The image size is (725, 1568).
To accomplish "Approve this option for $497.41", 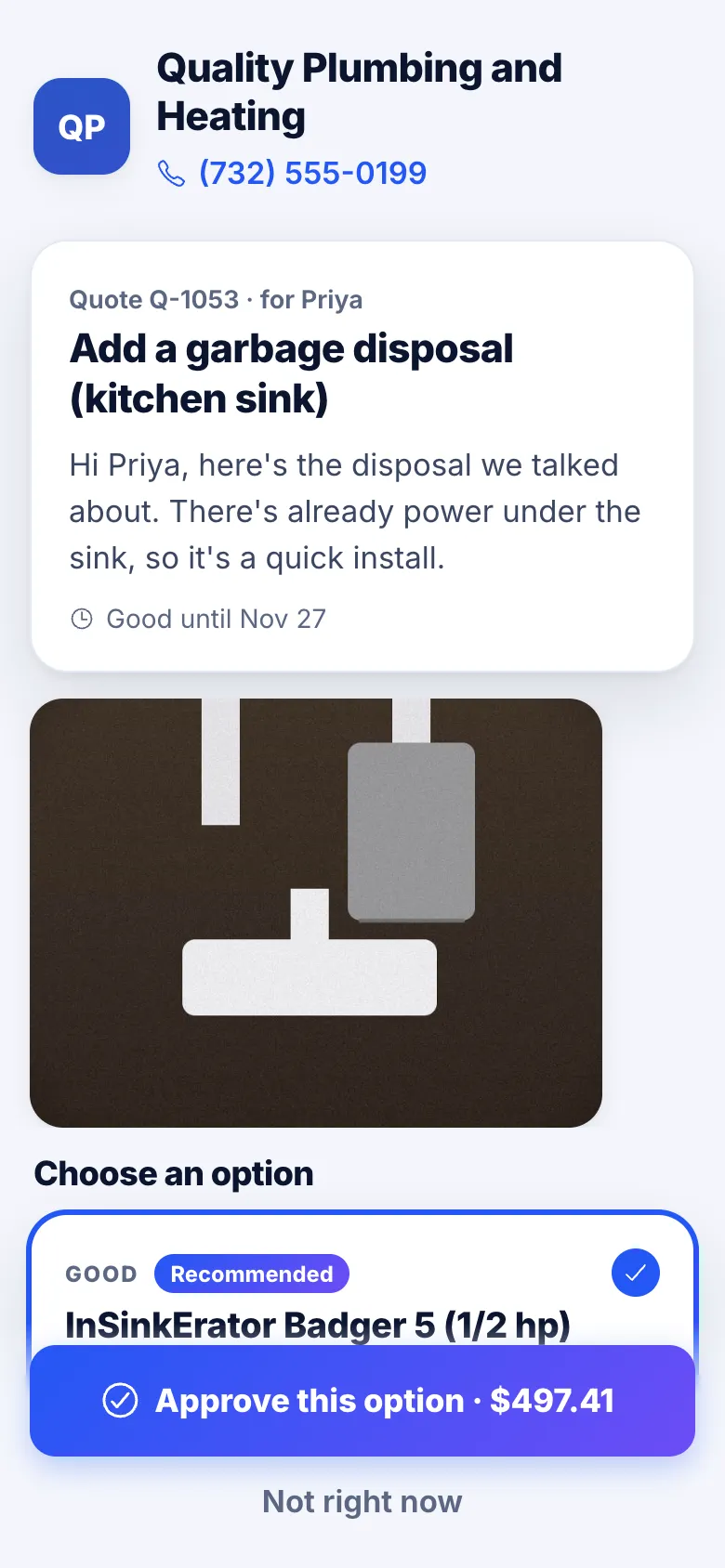I will click(362, 1400).
